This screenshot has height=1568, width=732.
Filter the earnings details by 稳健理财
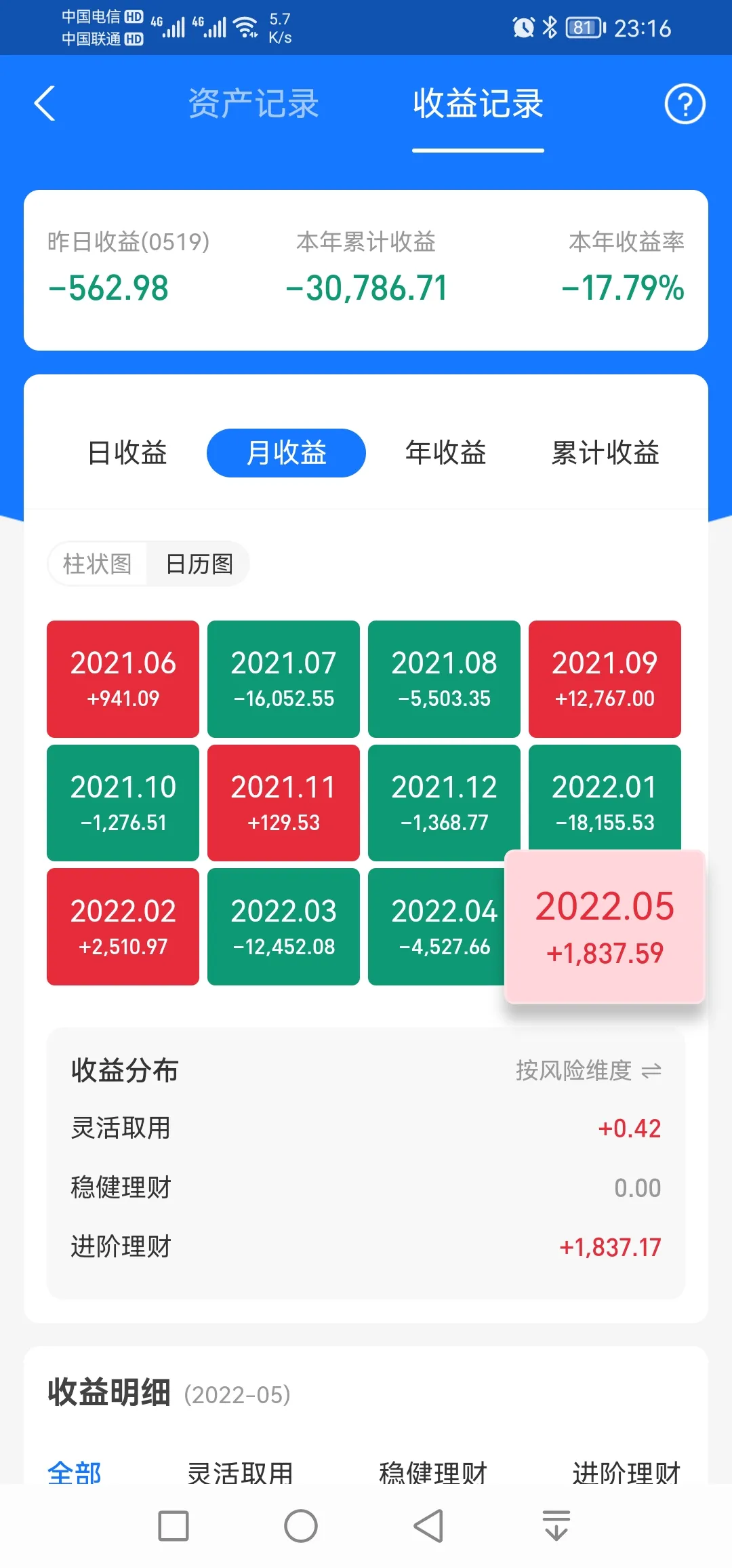point(433,1472)
